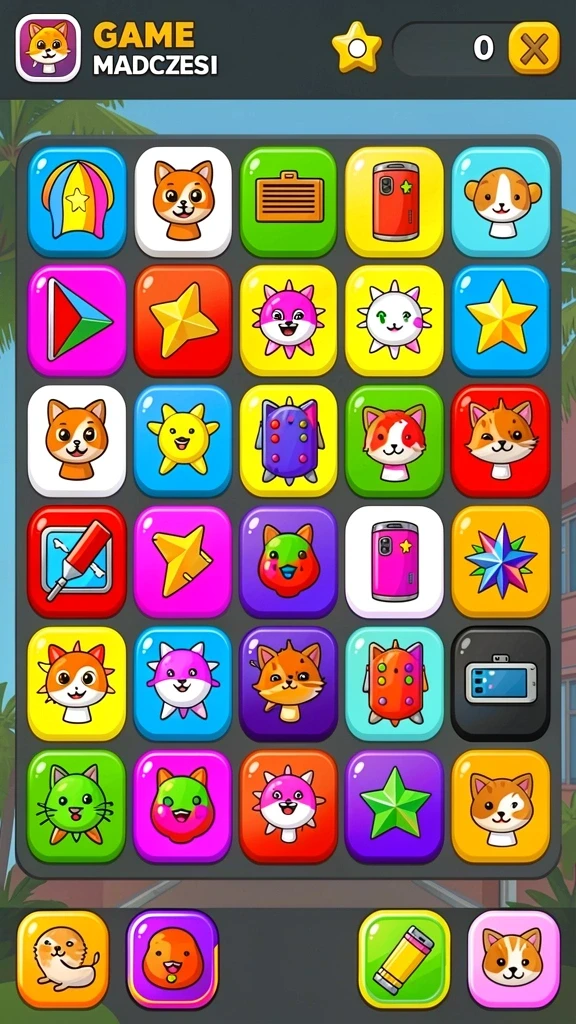Select the red marker pen tile
This screenshot has width=576, height=1024.
(77, 562)
